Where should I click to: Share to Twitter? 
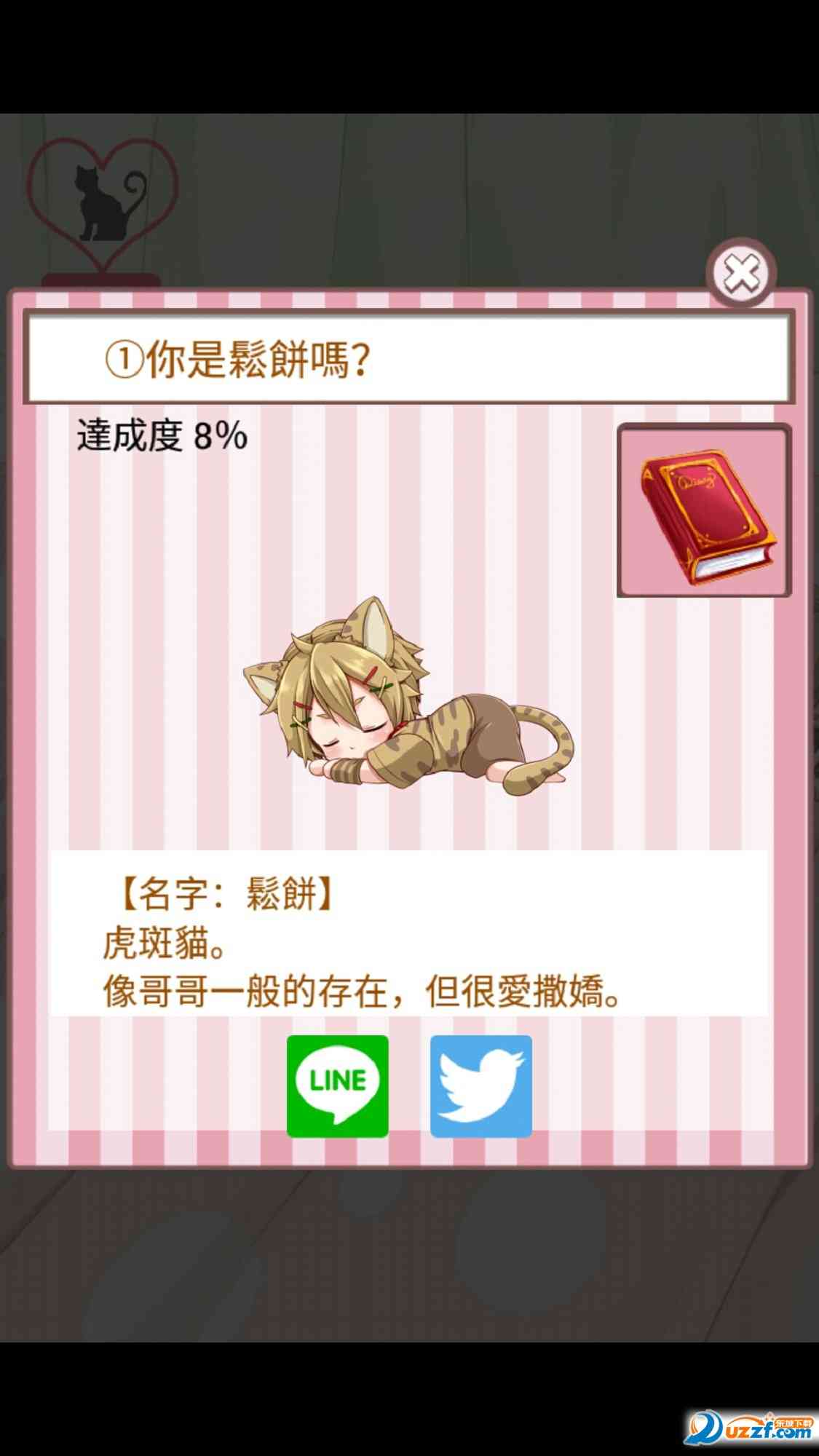click(x=481, y=1085)
